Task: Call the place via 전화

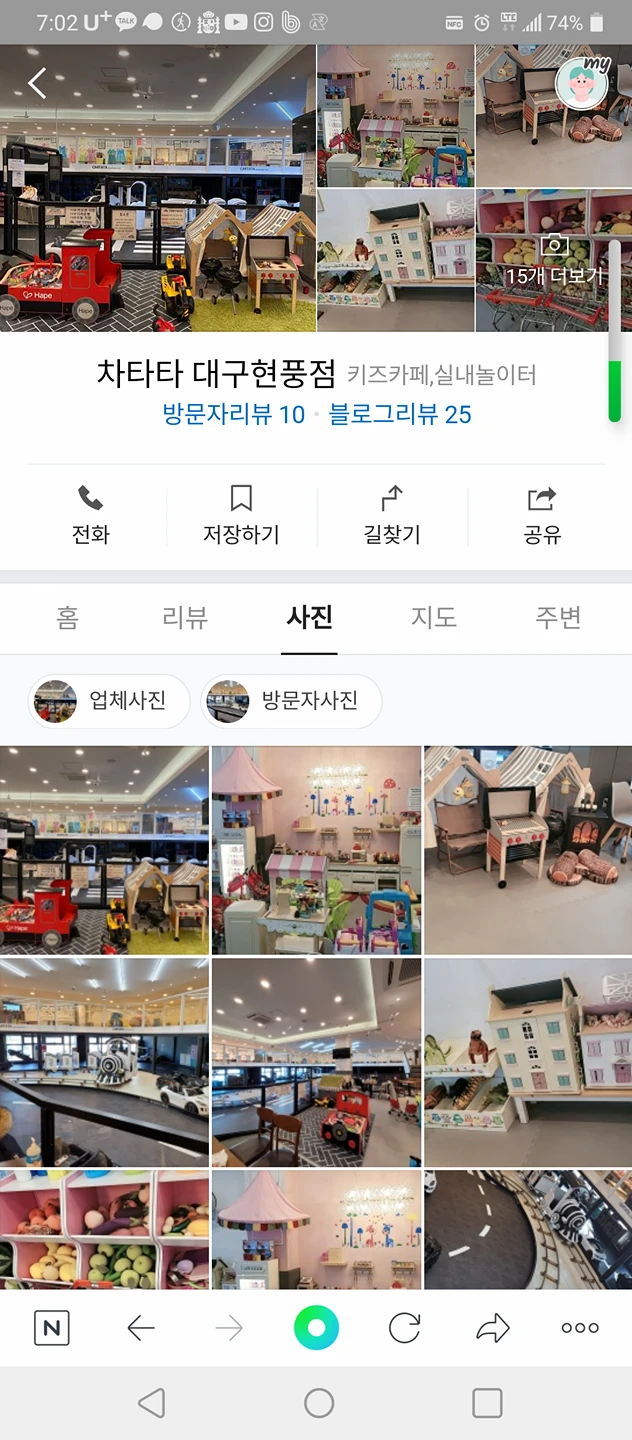Action: (x=91, y=515)
